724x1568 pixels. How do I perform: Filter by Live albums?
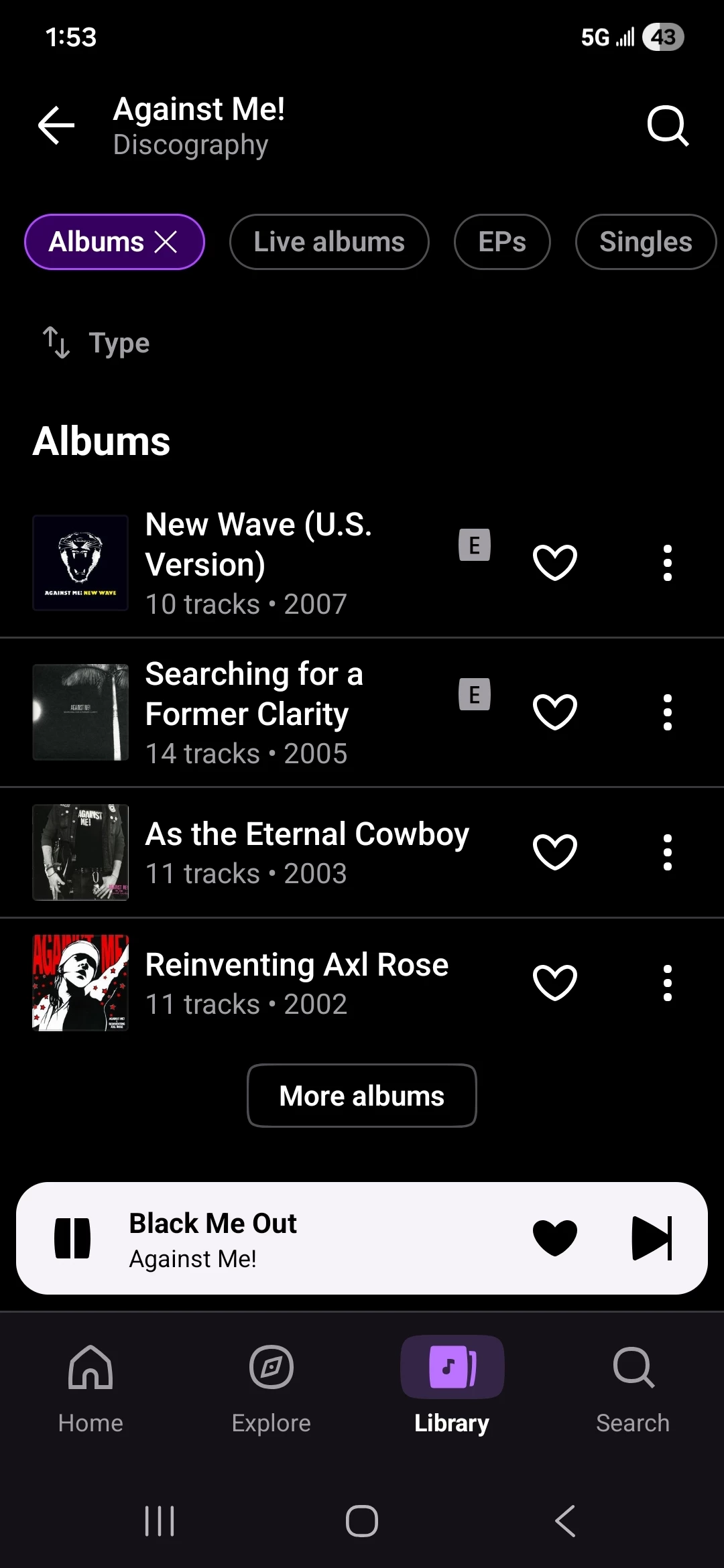coord(329,242)
